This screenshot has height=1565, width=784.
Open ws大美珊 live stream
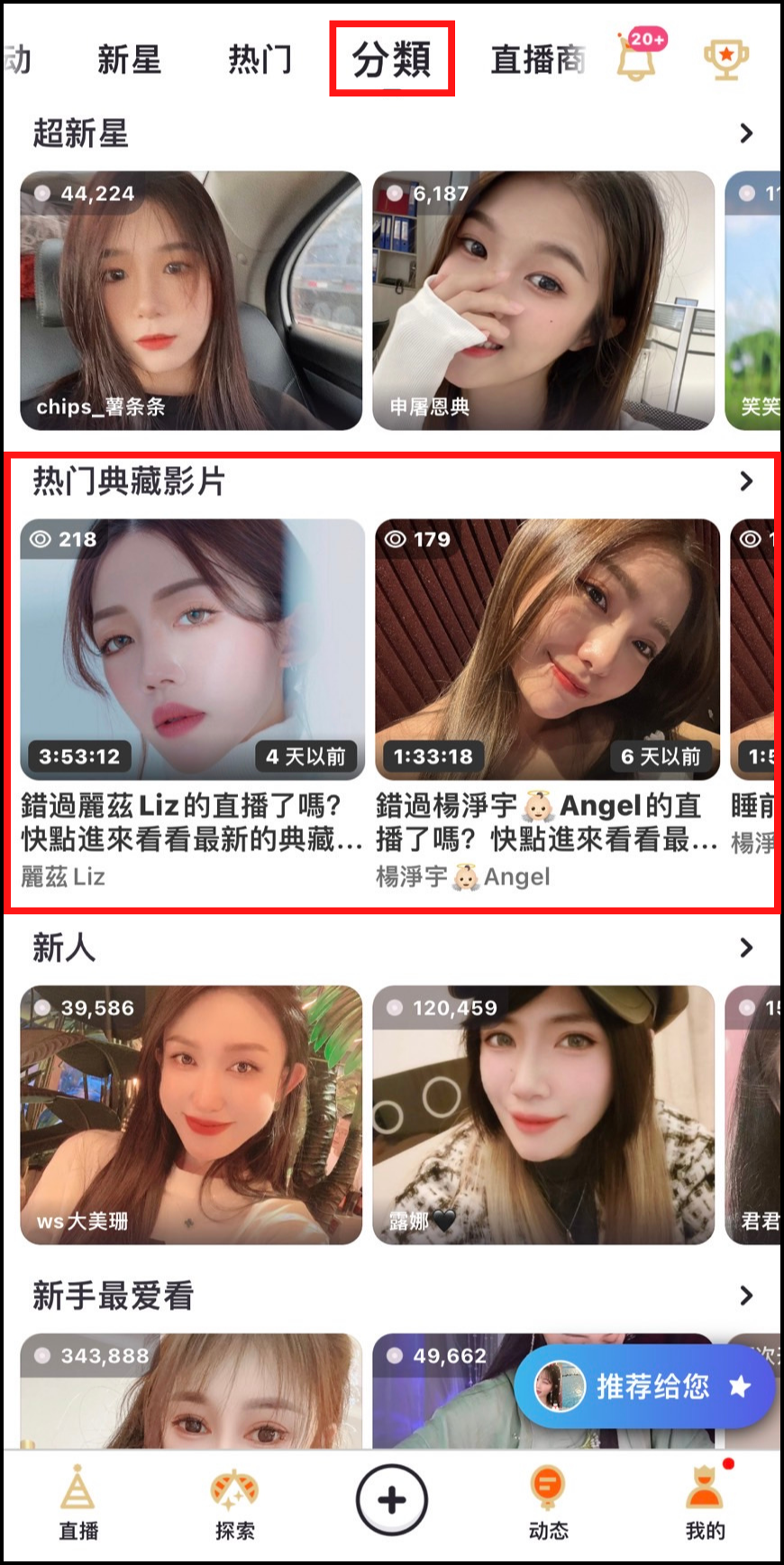pyautogui.click(x=191, y=1114)
